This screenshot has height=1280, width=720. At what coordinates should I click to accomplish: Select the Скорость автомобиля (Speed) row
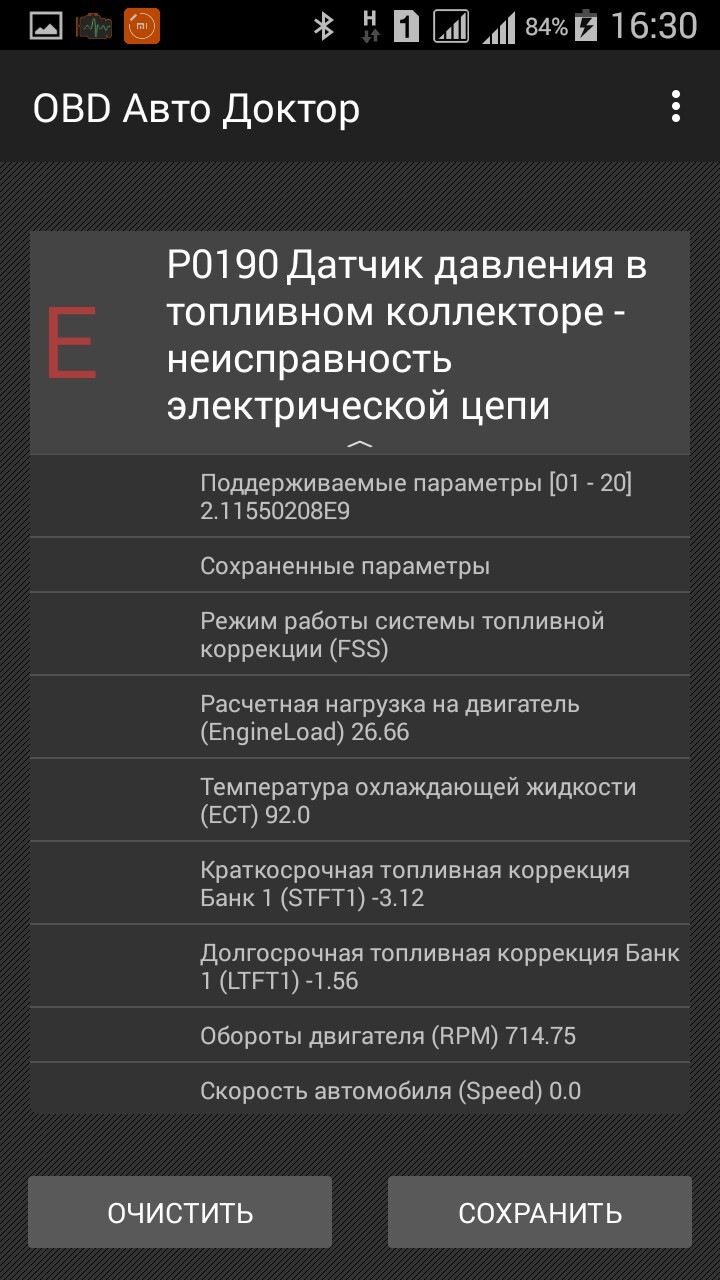coord(360,1090)
